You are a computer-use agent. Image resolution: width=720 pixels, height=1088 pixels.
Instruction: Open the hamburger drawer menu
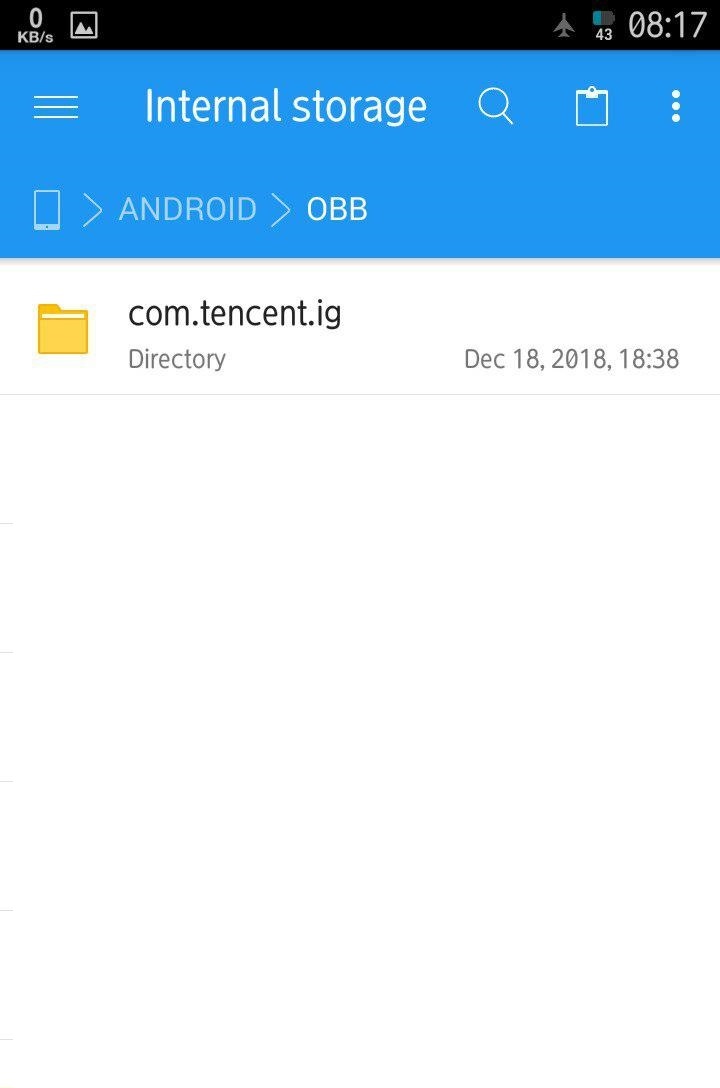click(56, 108)
